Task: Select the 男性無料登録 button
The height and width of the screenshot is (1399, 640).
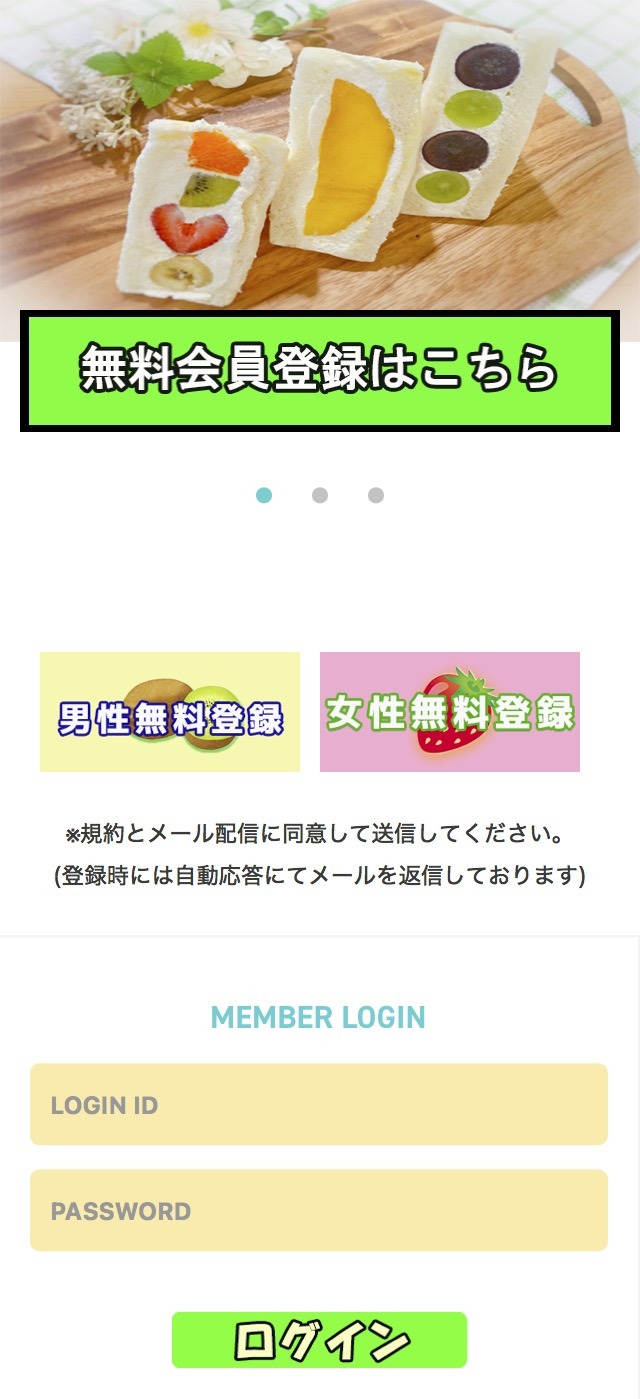Action: coord(170,712)
